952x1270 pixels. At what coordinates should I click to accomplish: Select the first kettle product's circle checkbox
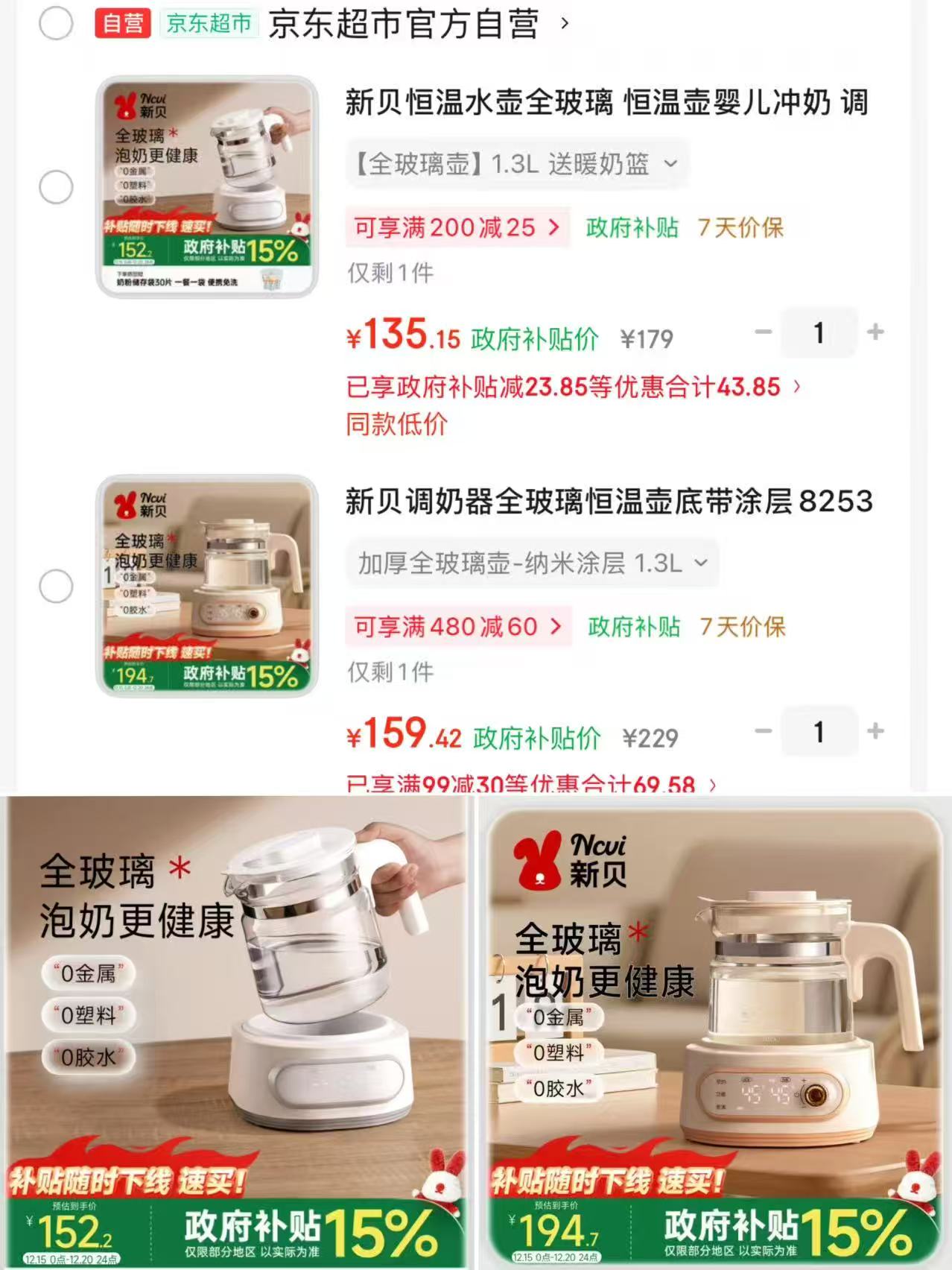point(55,189)
